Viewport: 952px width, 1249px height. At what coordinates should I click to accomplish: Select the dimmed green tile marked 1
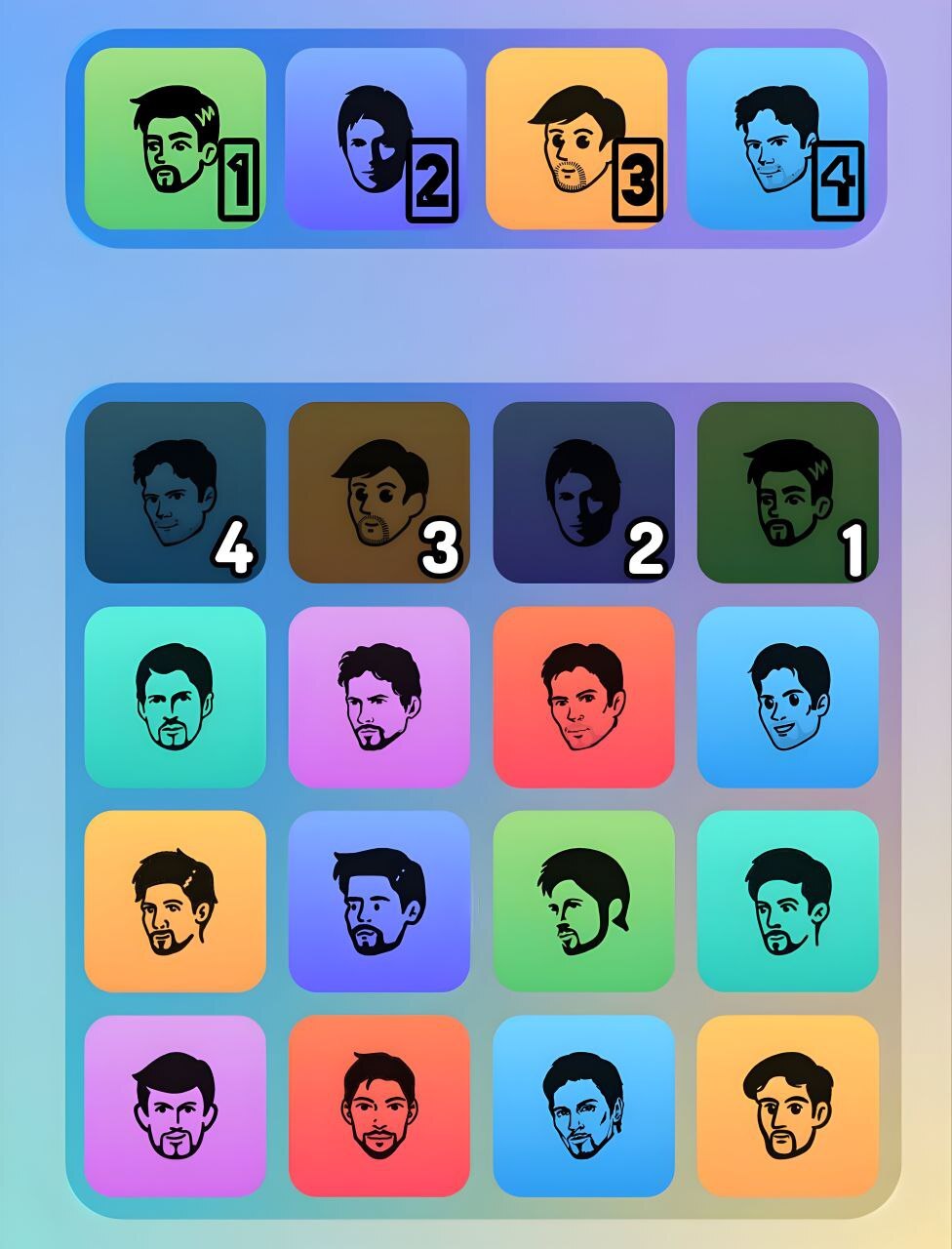787,493
